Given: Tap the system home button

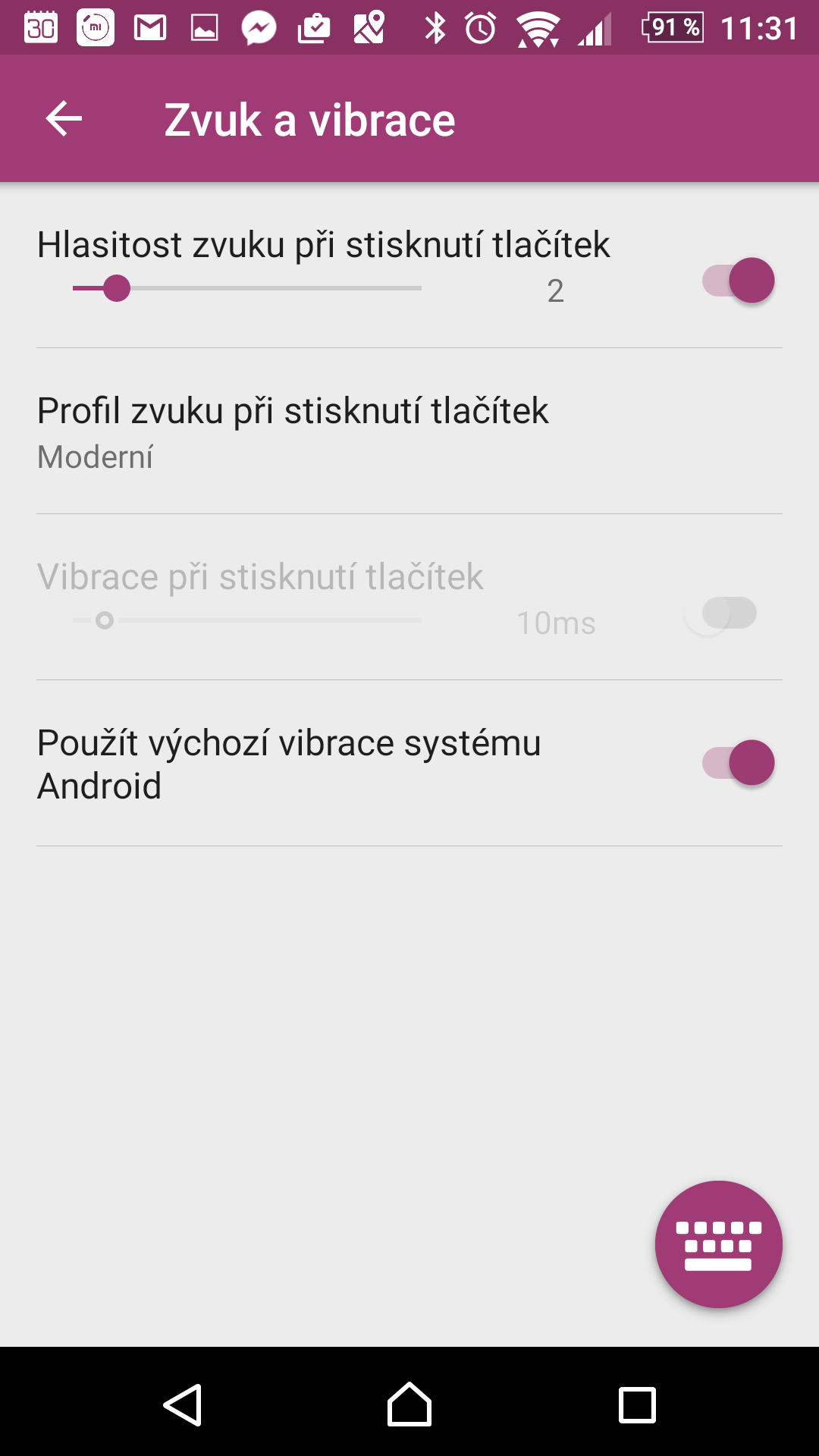Looking at the screenshot, I should pyautogui.click(x=409, y=1404).
